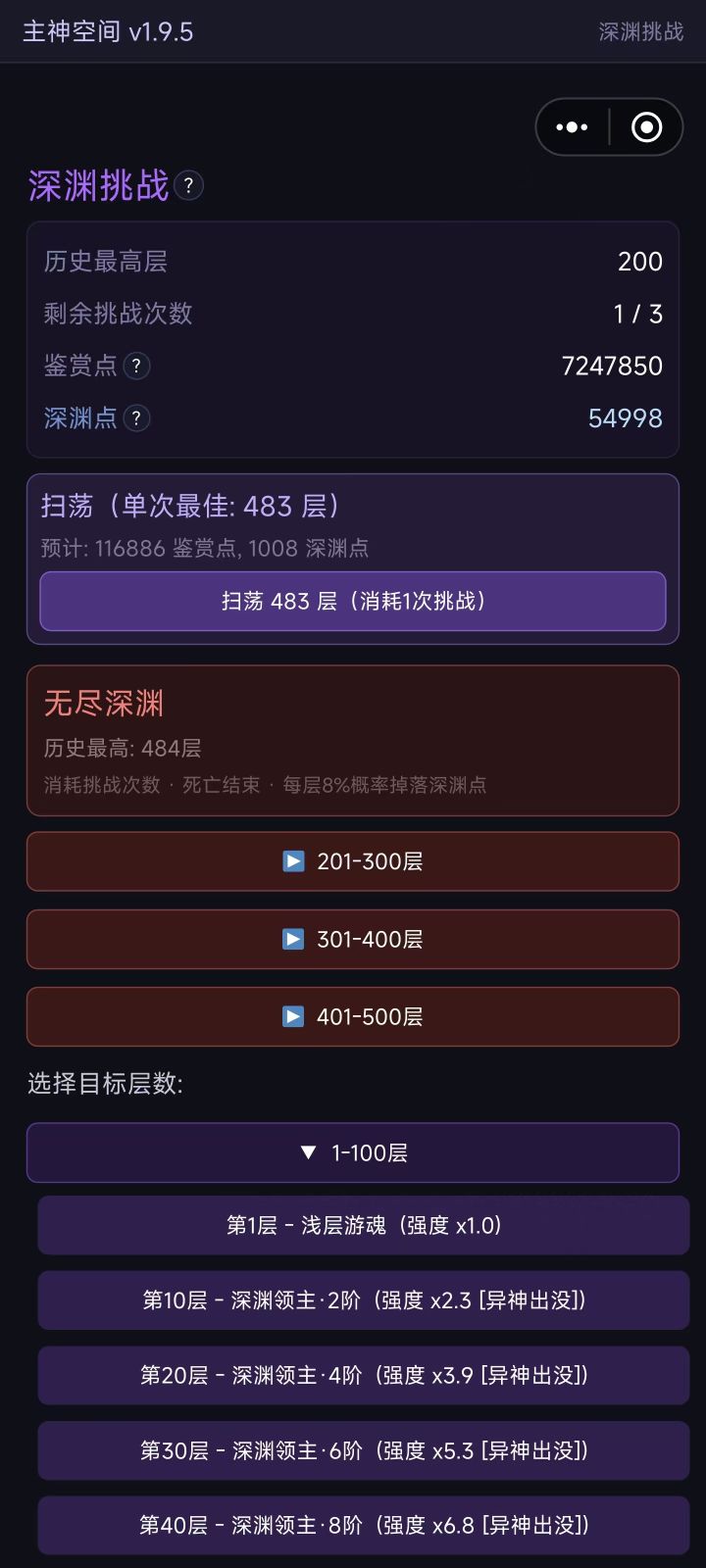
Task: Click the circular close capsule icon
Action: coord(646,127)
